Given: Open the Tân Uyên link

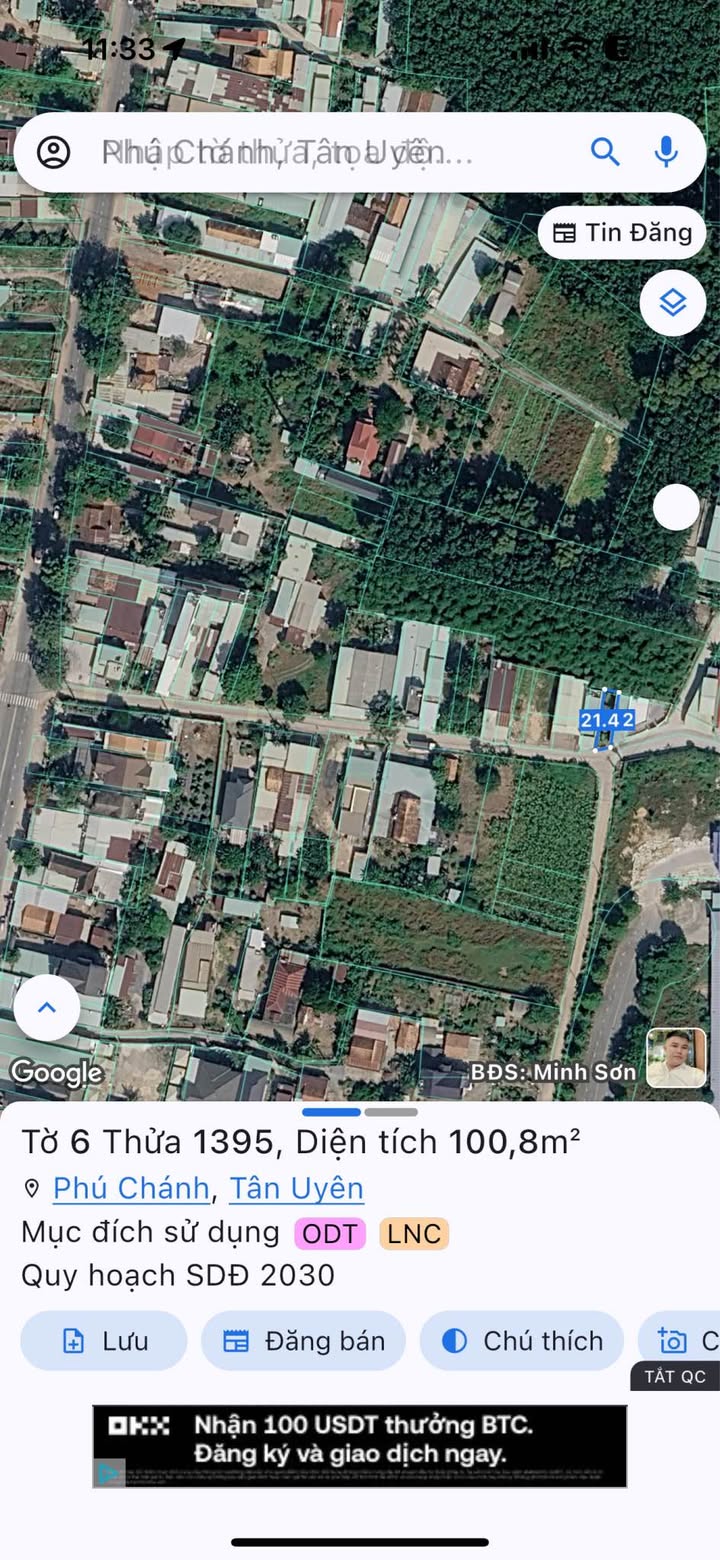Looking at the screenshot, I should 296,1188.
